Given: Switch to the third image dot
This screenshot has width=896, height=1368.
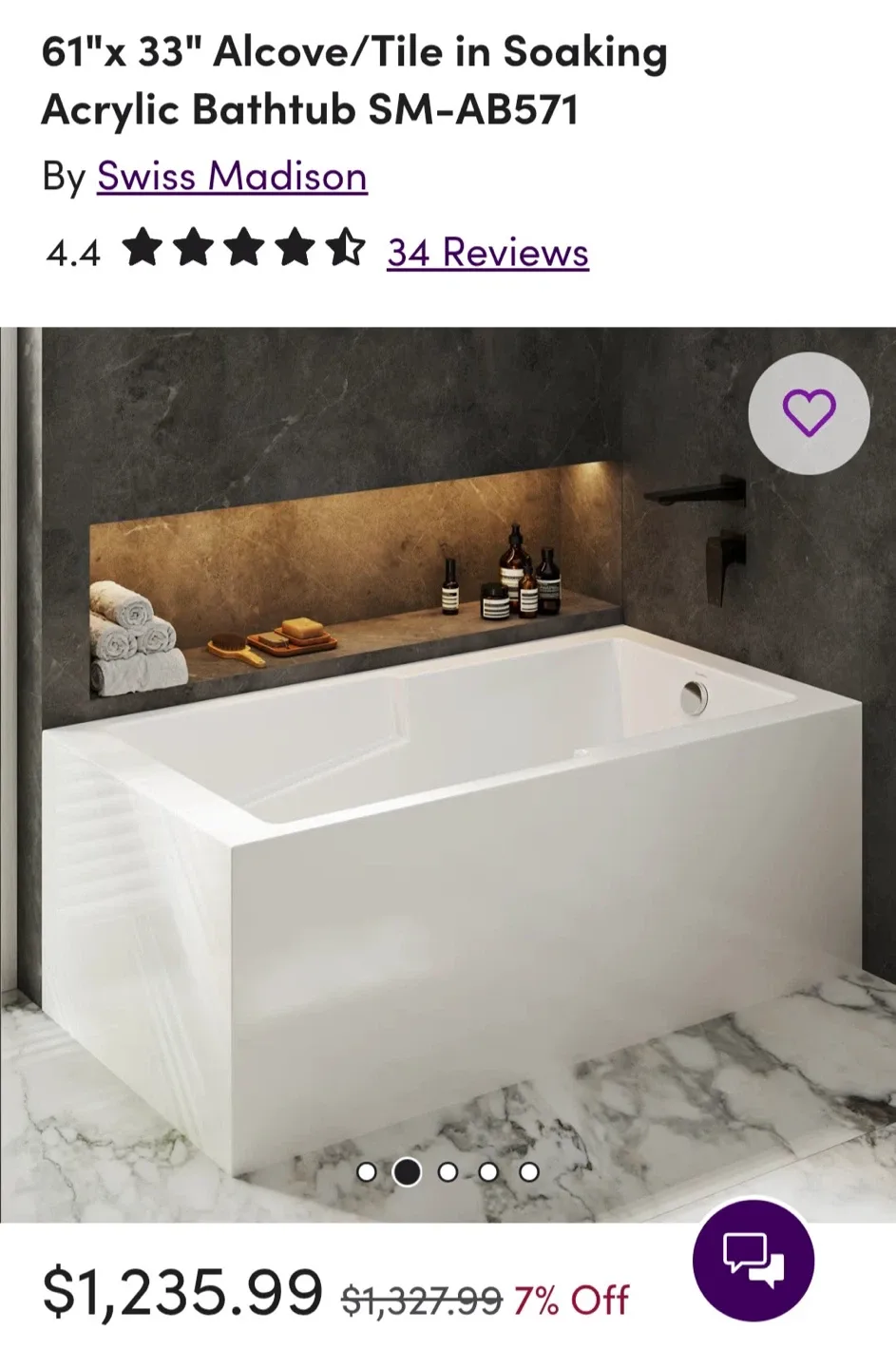Looking at the screenshot, I should [448, 1173].
